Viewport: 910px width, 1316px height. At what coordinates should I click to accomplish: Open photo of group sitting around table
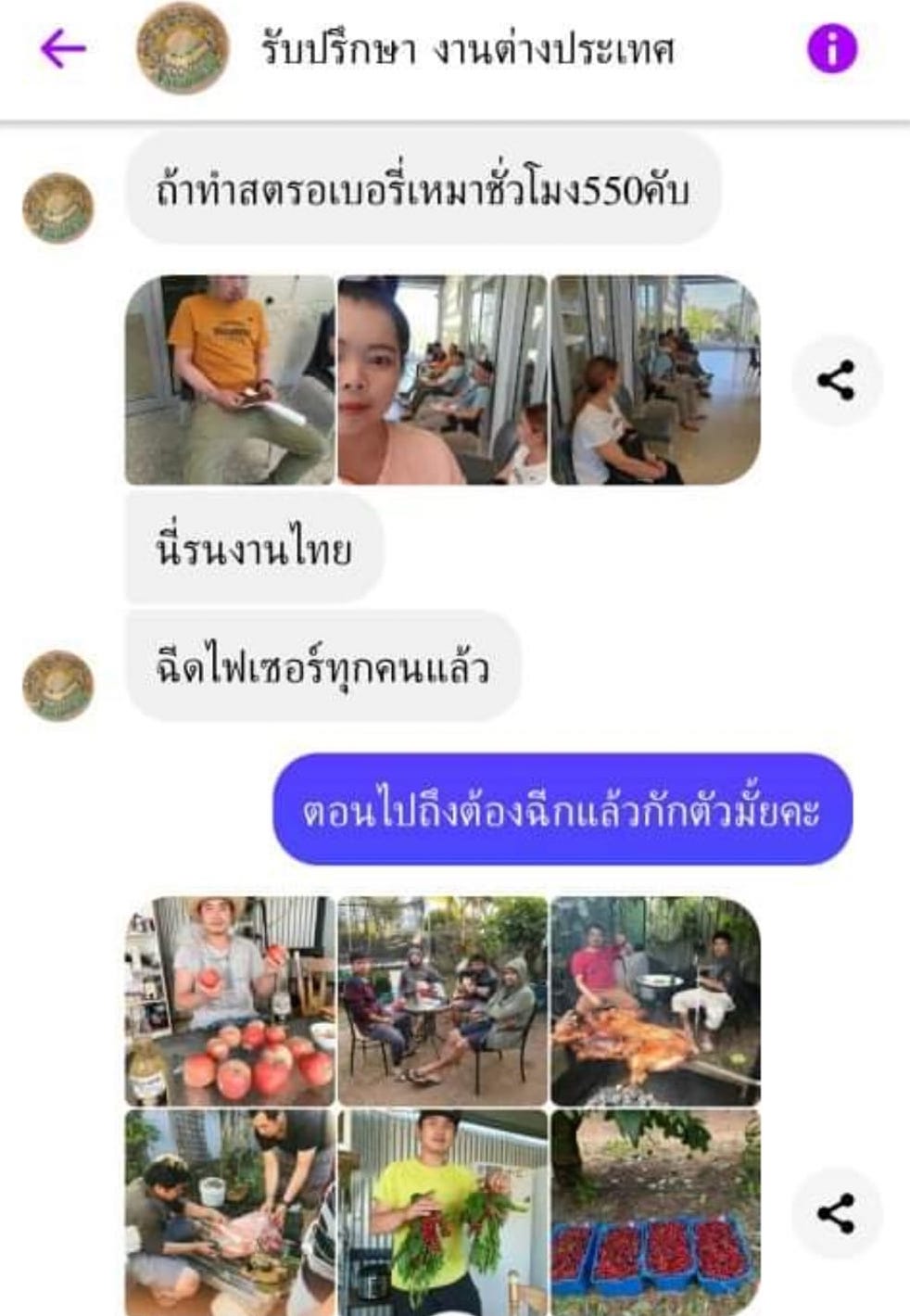pos(442,1001)
